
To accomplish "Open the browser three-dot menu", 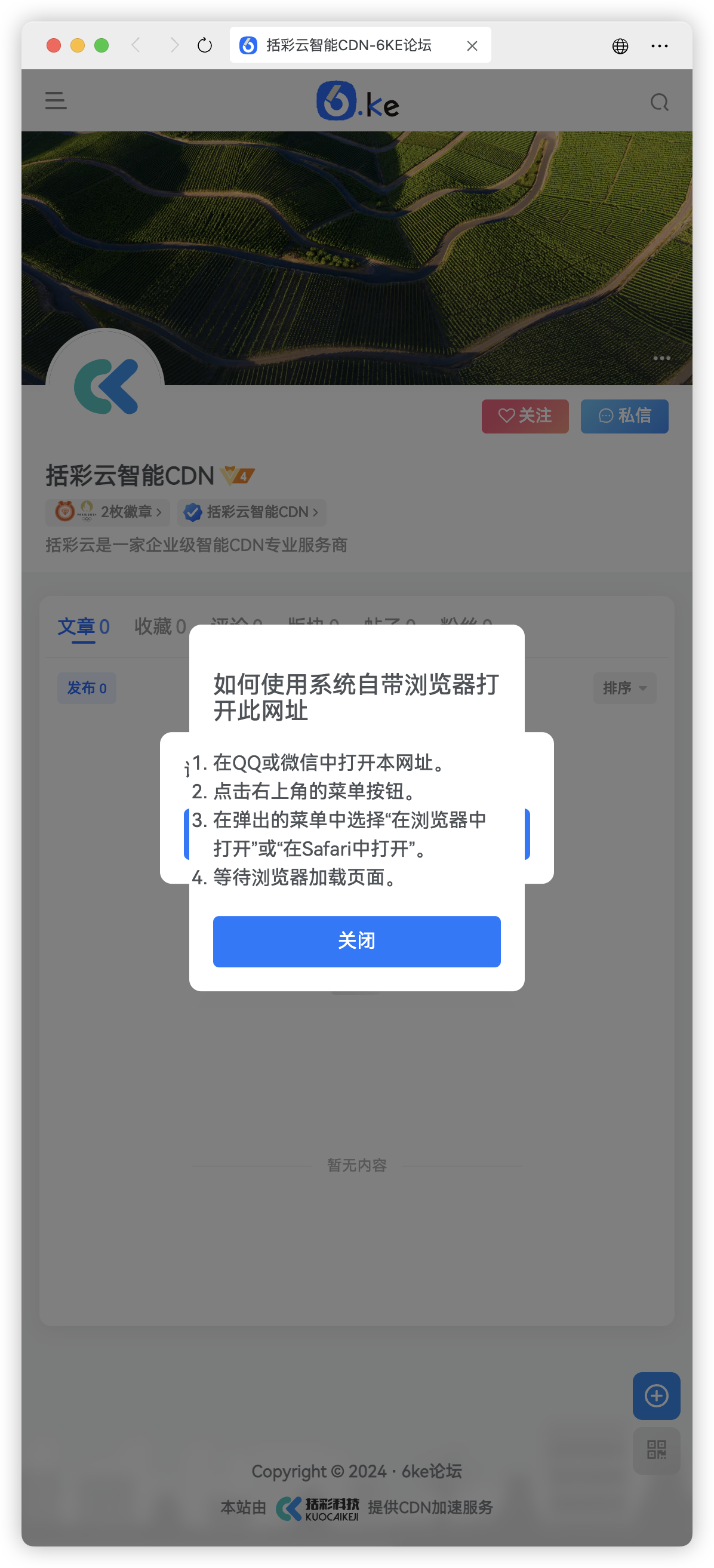I will (x=659, y=46).
